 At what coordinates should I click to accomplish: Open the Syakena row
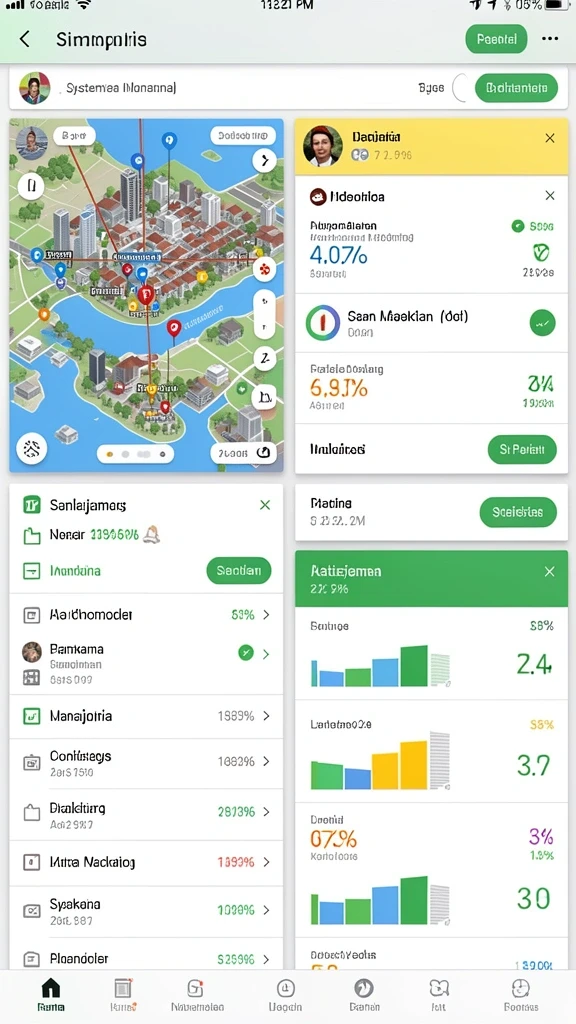coord(146,911)
